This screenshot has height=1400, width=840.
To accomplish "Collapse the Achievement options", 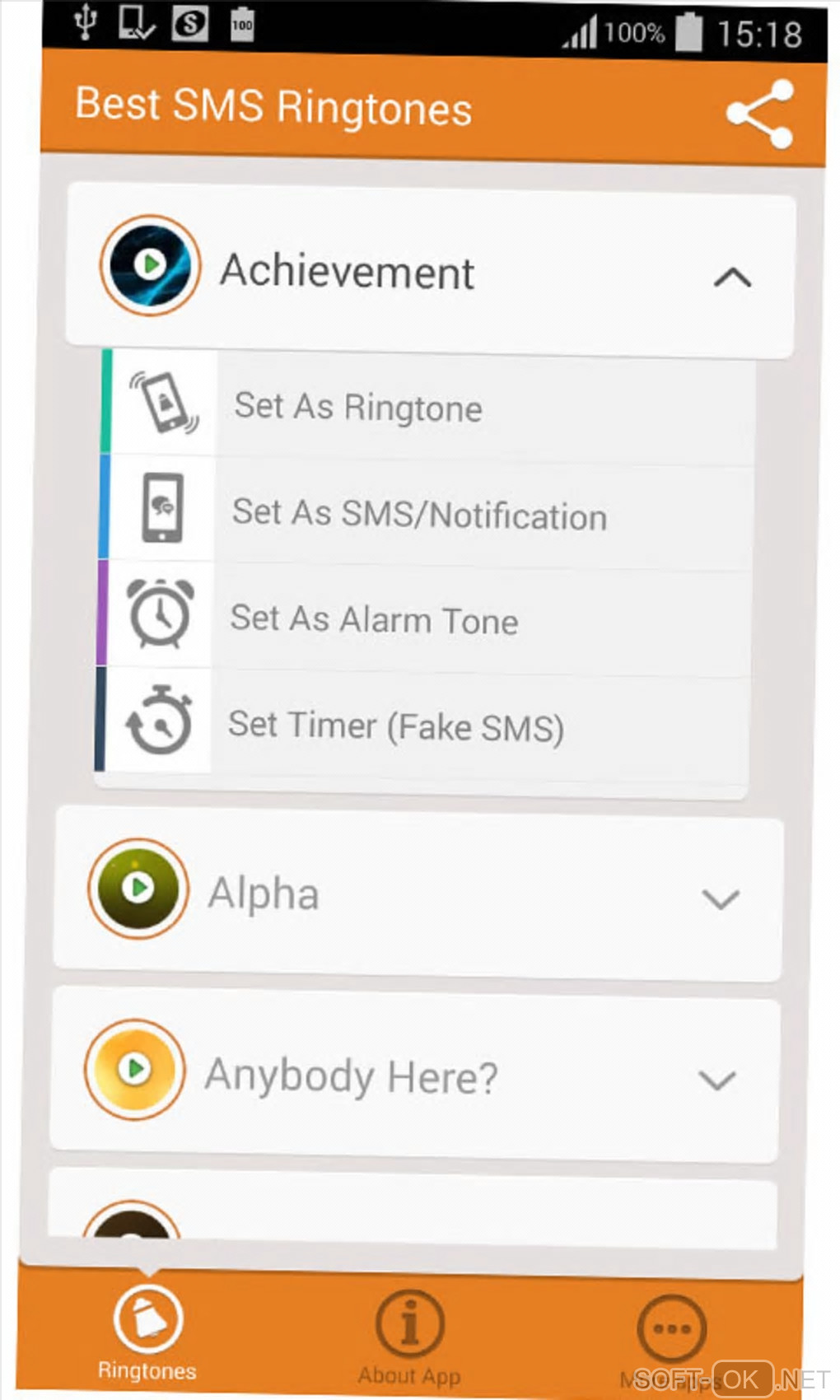I will pos(732,278).
